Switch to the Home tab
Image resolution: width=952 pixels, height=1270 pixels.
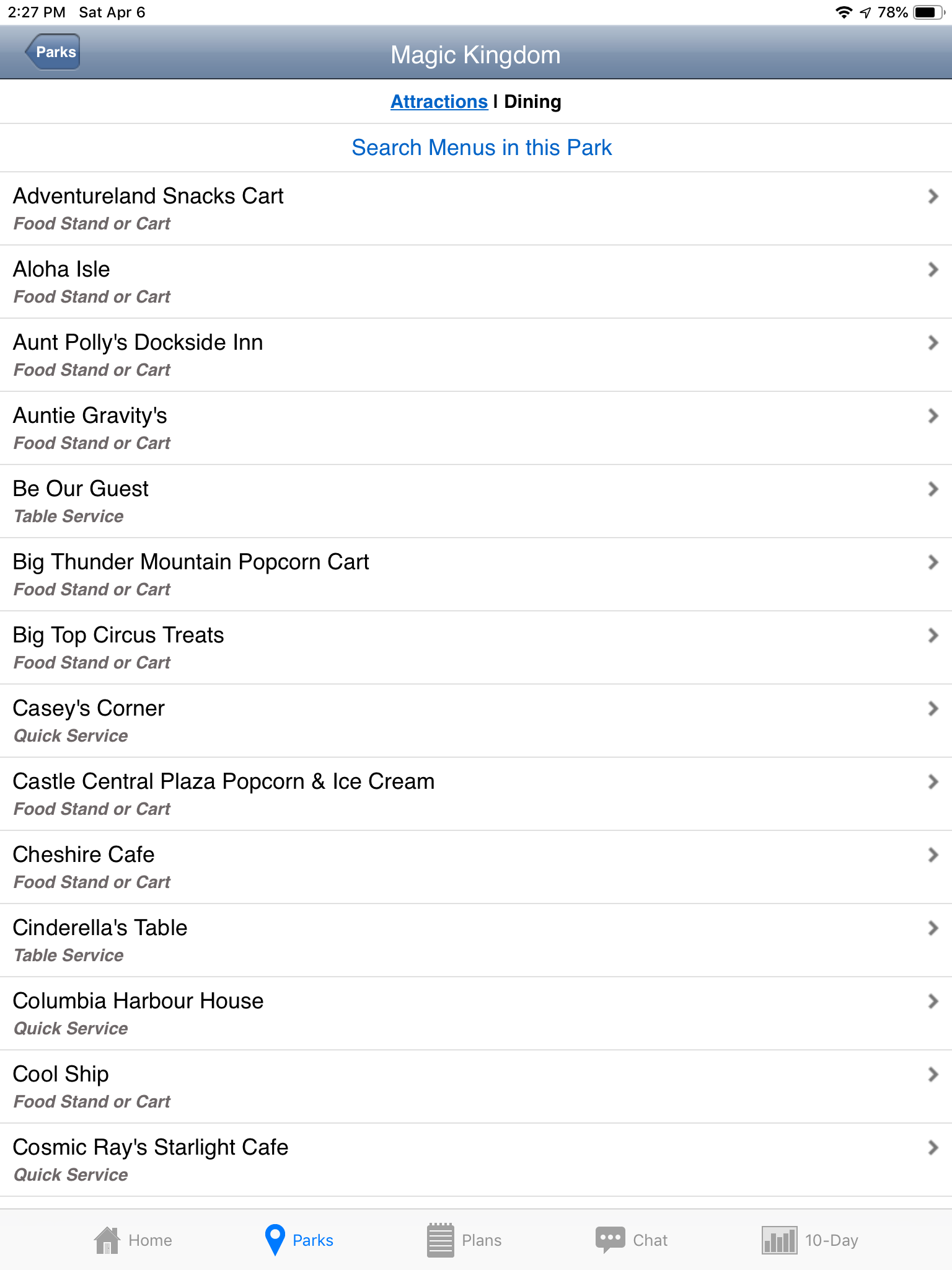click(133, 1240)
